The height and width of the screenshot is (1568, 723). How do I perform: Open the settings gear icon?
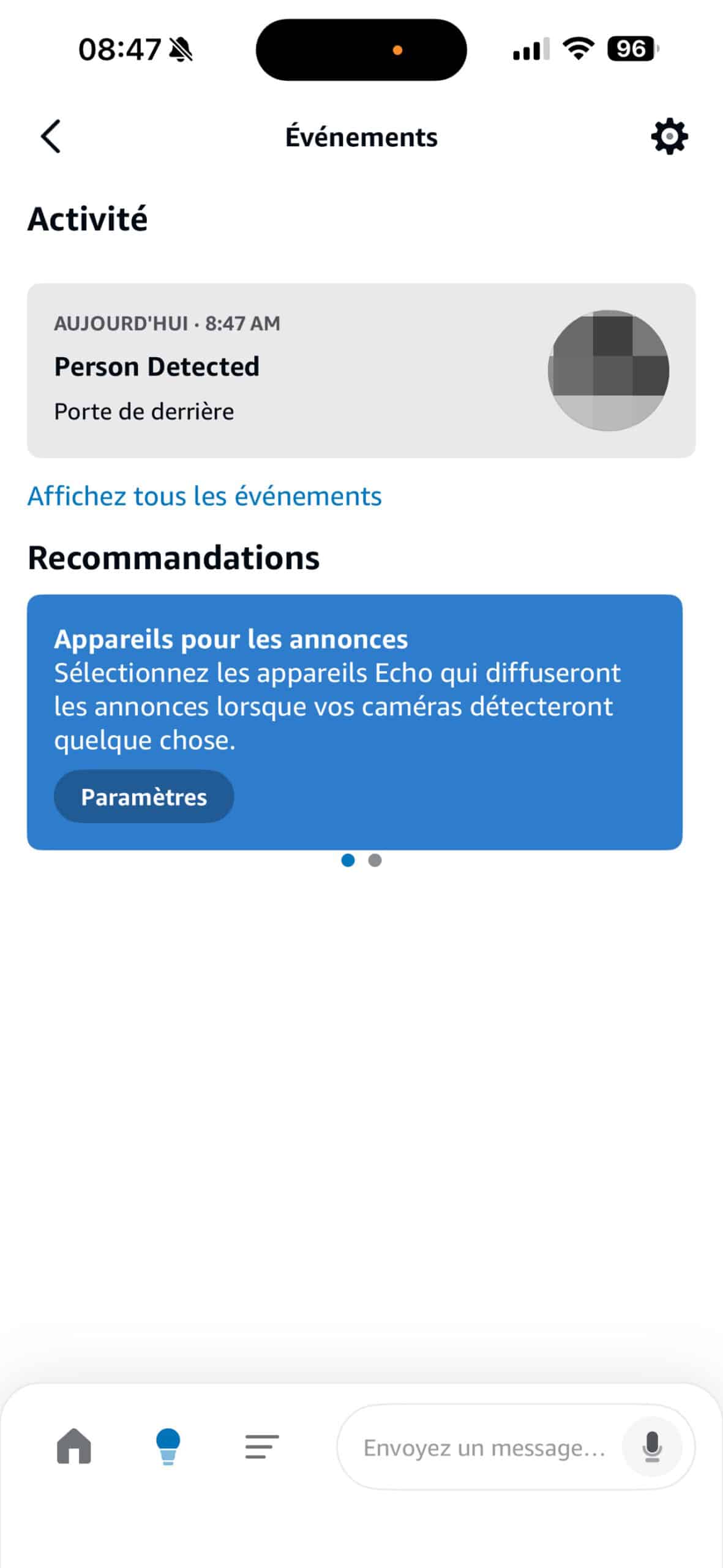click(x=669, y=136)
